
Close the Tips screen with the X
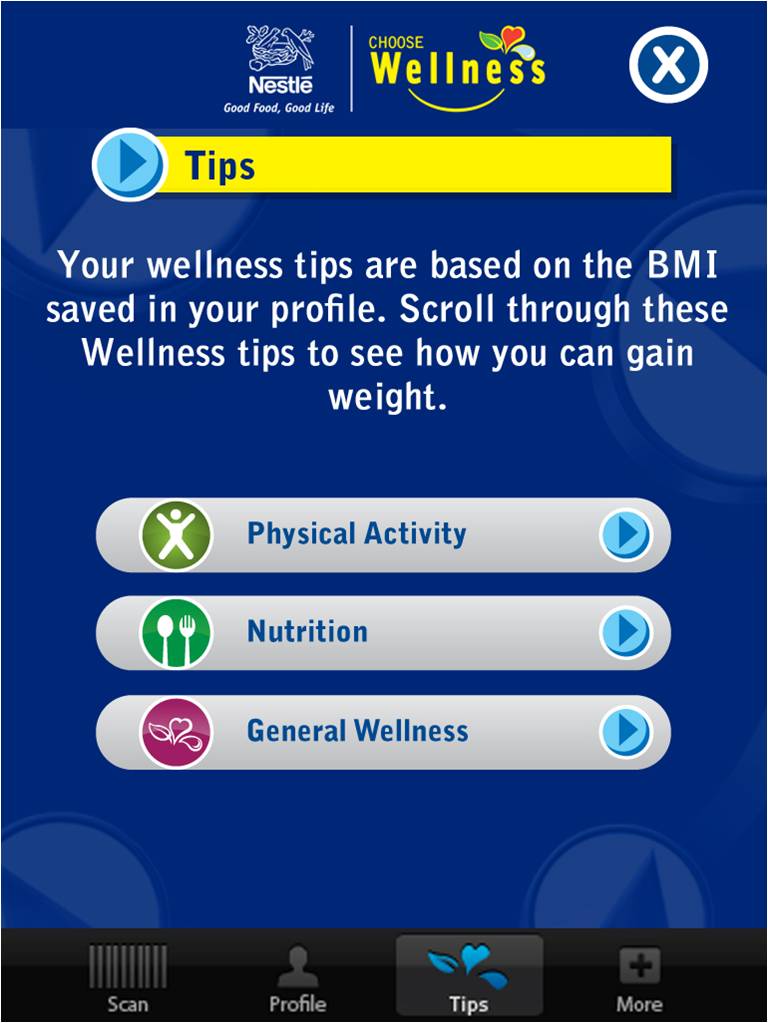click(x=672, y=62)
